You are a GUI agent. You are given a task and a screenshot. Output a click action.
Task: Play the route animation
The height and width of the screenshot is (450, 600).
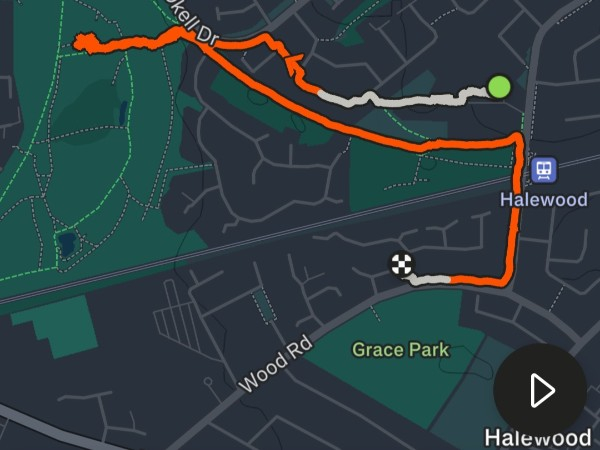[540, 390]
